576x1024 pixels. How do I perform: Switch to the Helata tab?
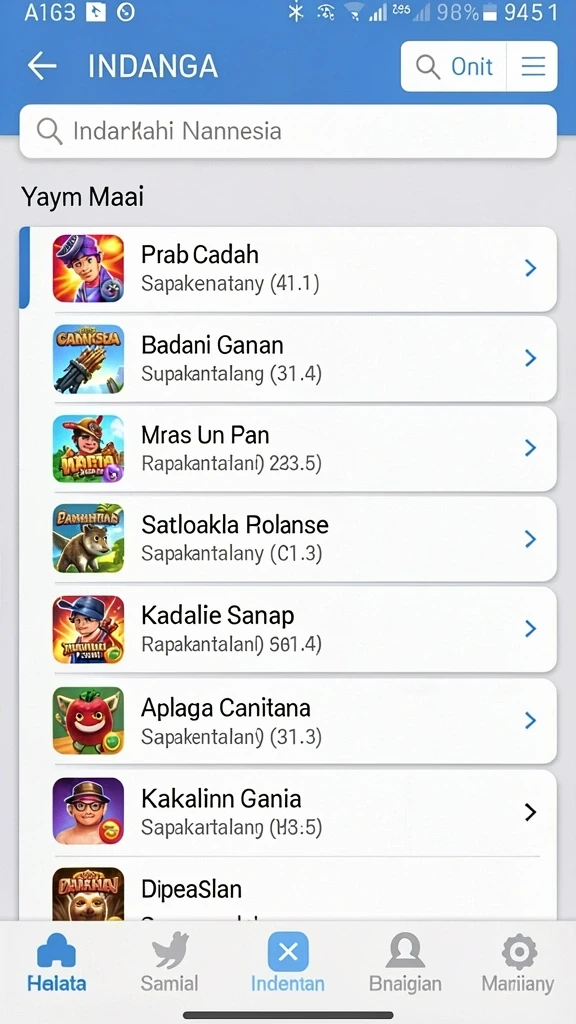(x=57, y=962)
